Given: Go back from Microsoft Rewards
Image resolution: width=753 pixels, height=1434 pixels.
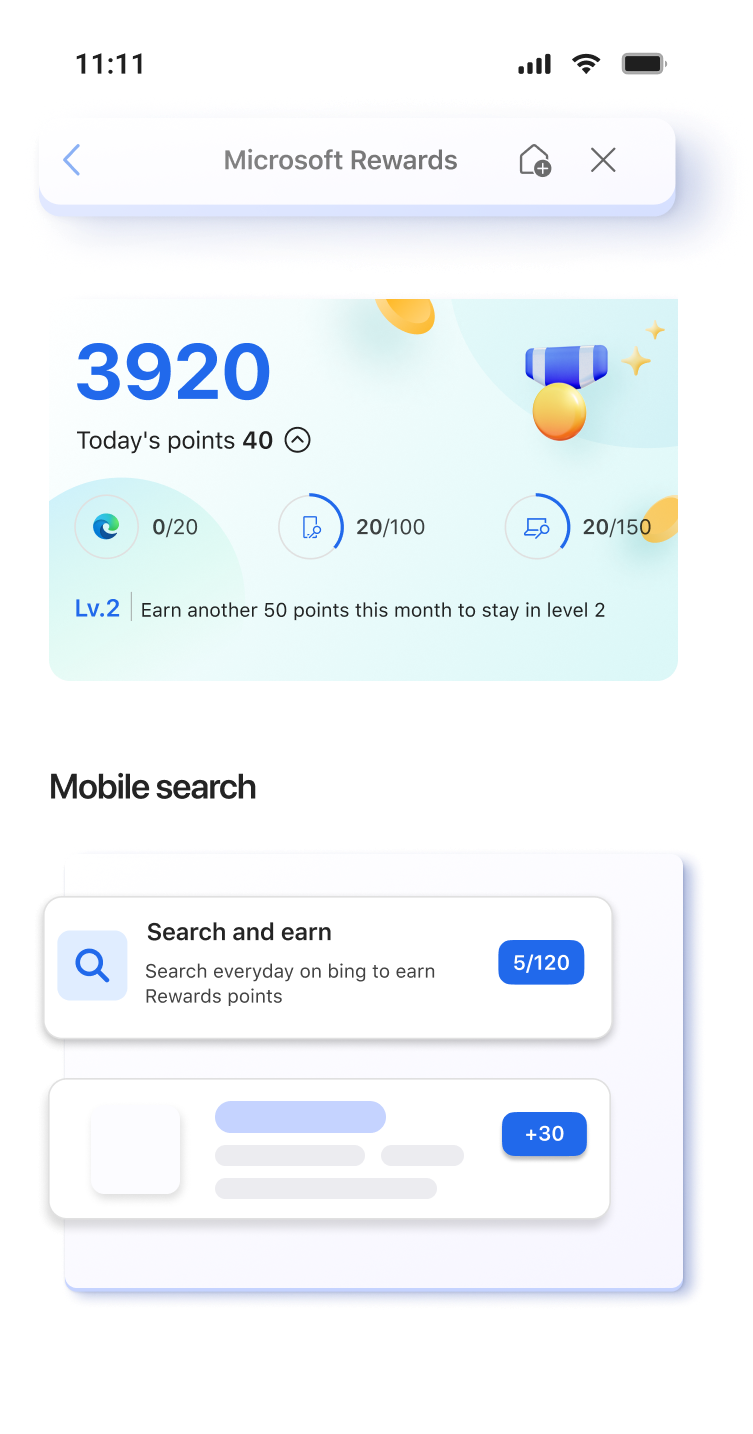Looking at the screenshot, I should coord(71,160).
